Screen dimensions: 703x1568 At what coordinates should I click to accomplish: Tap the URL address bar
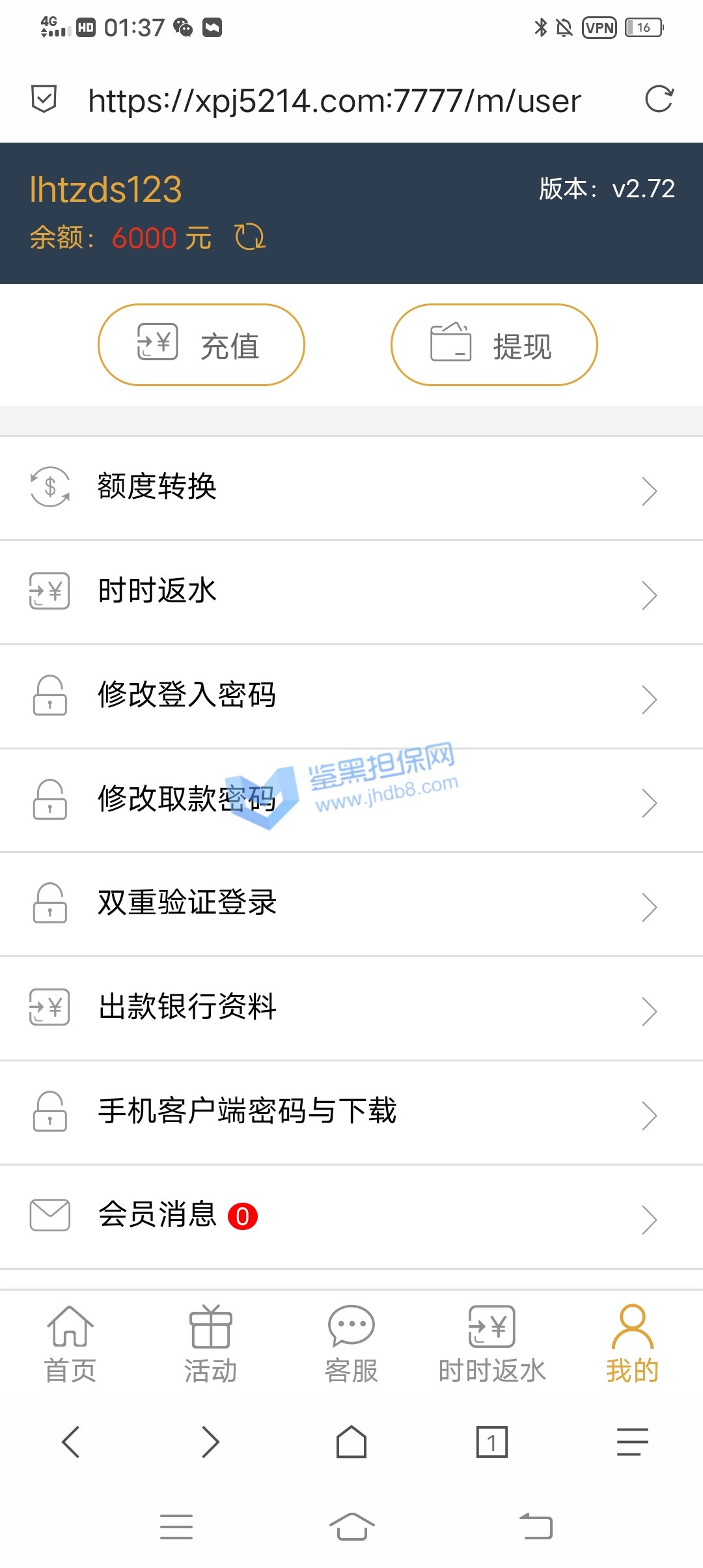(335, 101)
